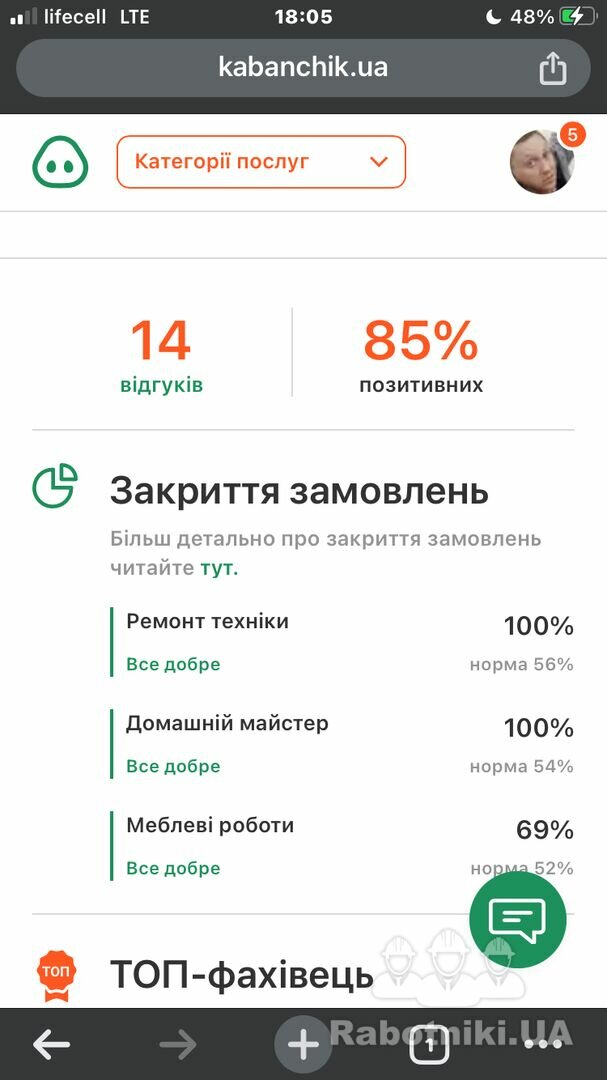
Task: Tap the browser share icon
Action: tap(553, 68)
